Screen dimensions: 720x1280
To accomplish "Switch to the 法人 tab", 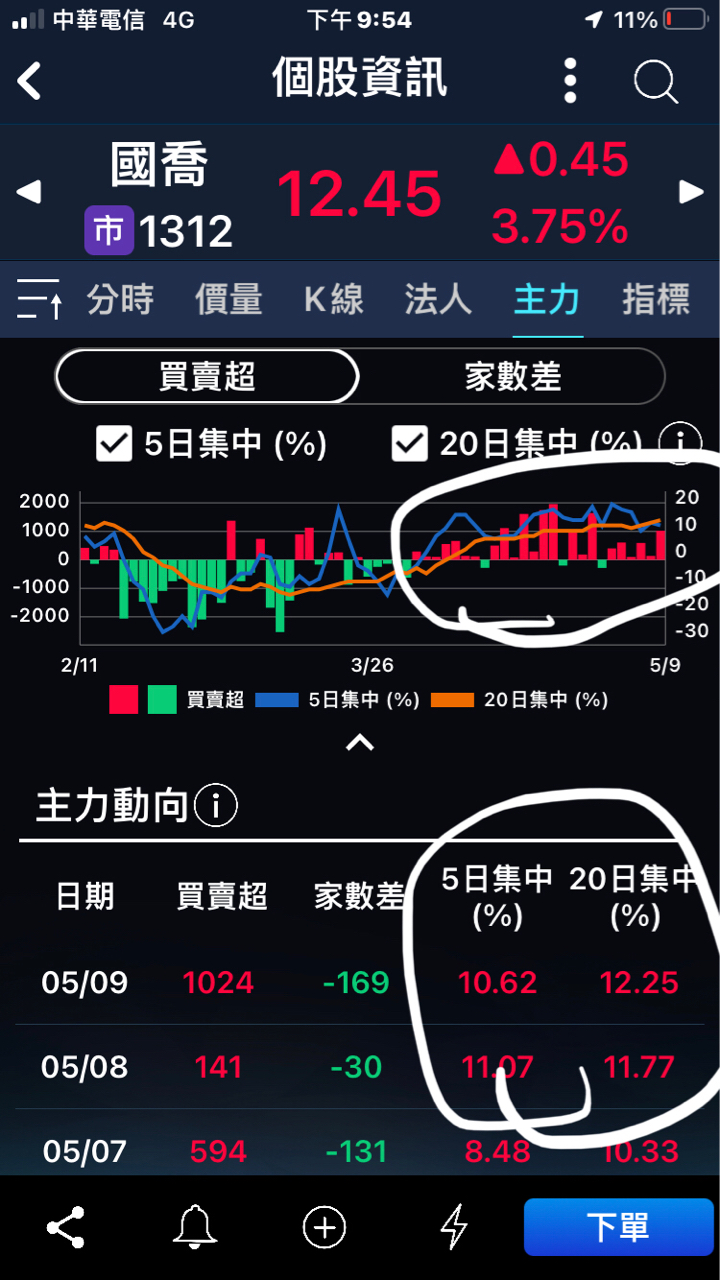I will (438, 299).
